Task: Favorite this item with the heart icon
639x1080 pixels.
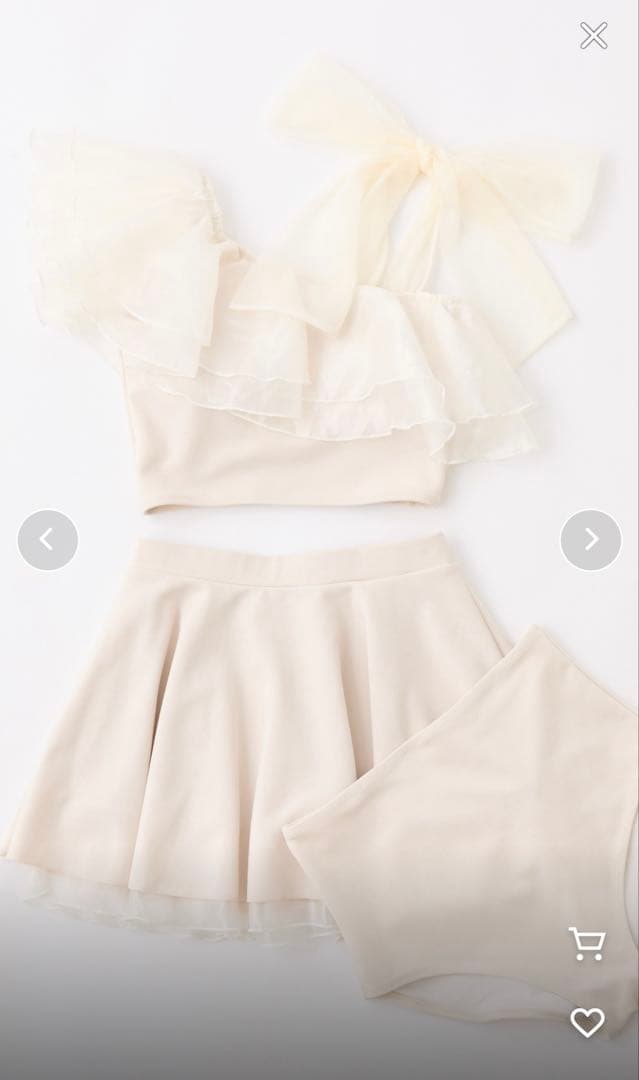Action: (x=587, y=1022)
